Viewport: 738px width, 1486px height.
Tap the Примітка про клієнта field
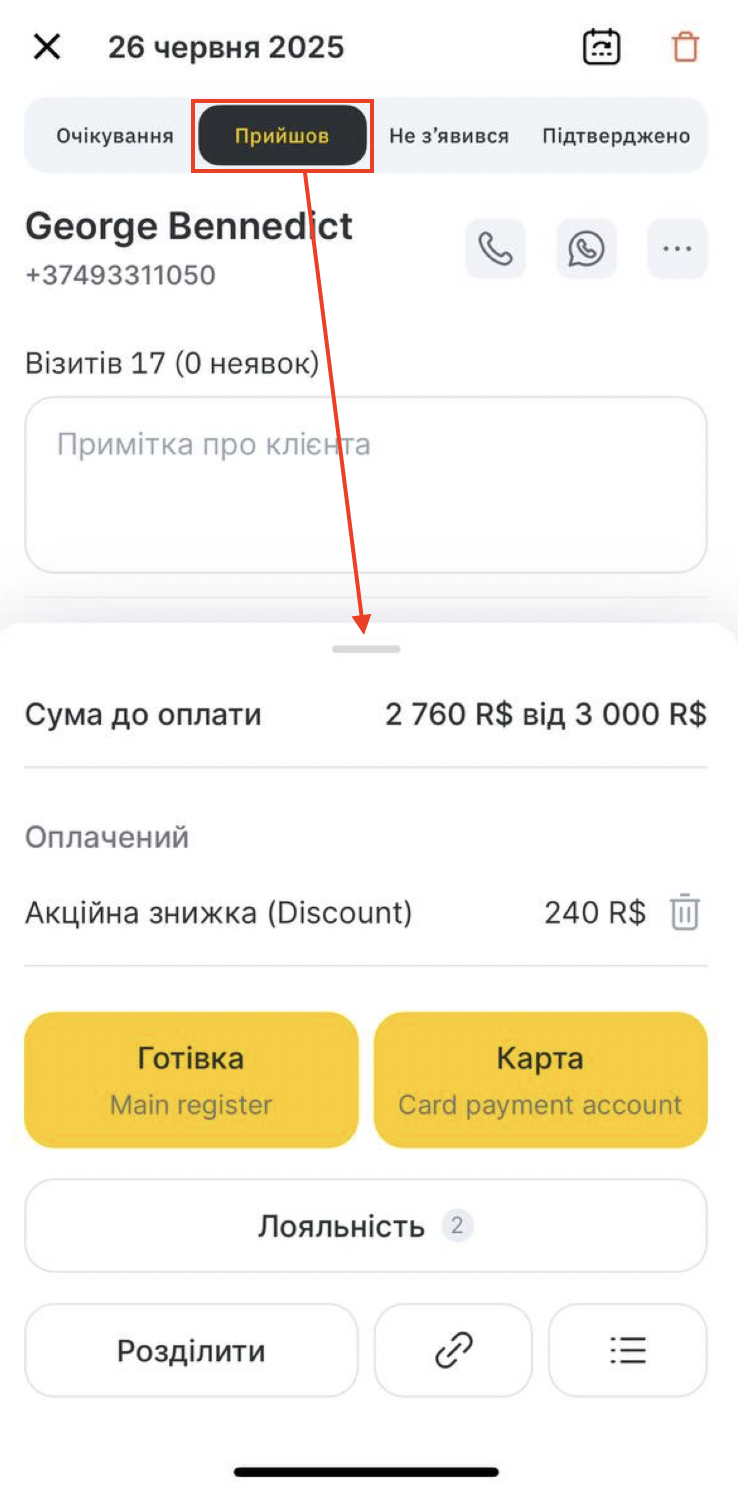click(x=366, y=485)
